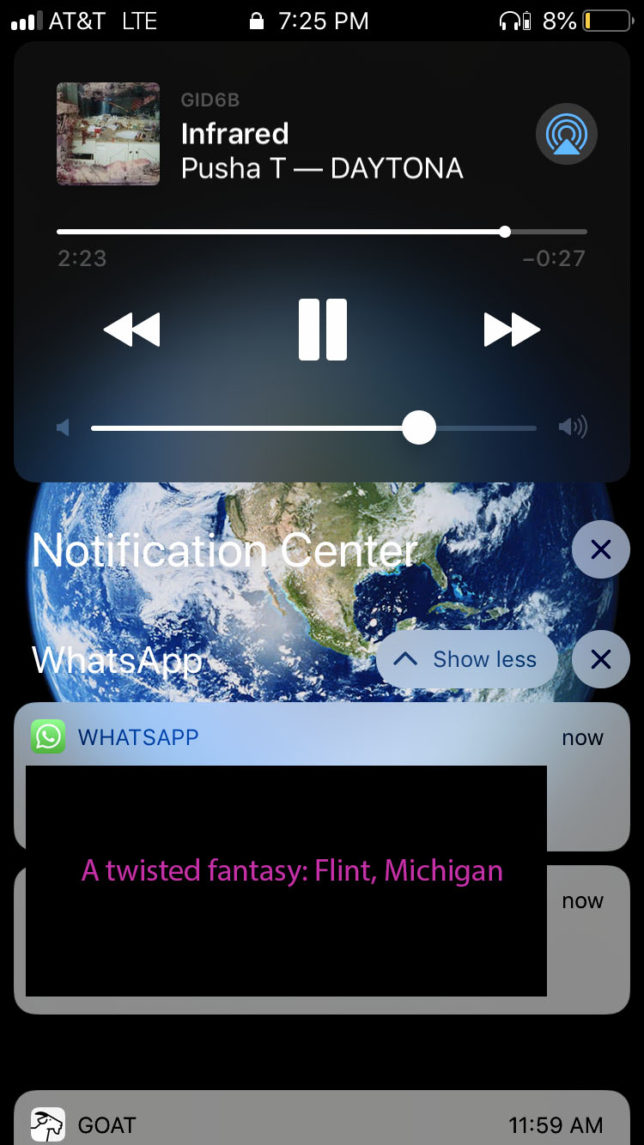Open the GOAT notification from 11:59 AM
Image resolution: width=644 pixels, height=1145 pixels.
320,1123
